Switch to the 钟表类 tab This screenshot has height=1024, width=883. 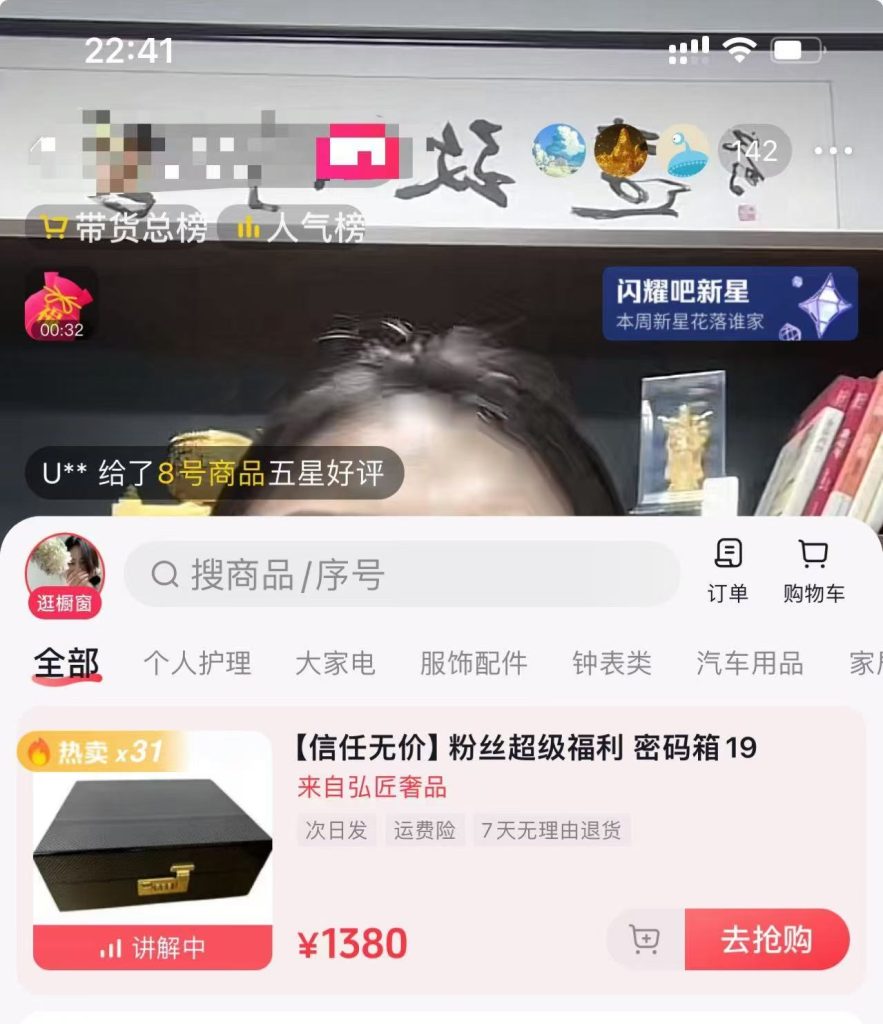(x=611, y=663)
